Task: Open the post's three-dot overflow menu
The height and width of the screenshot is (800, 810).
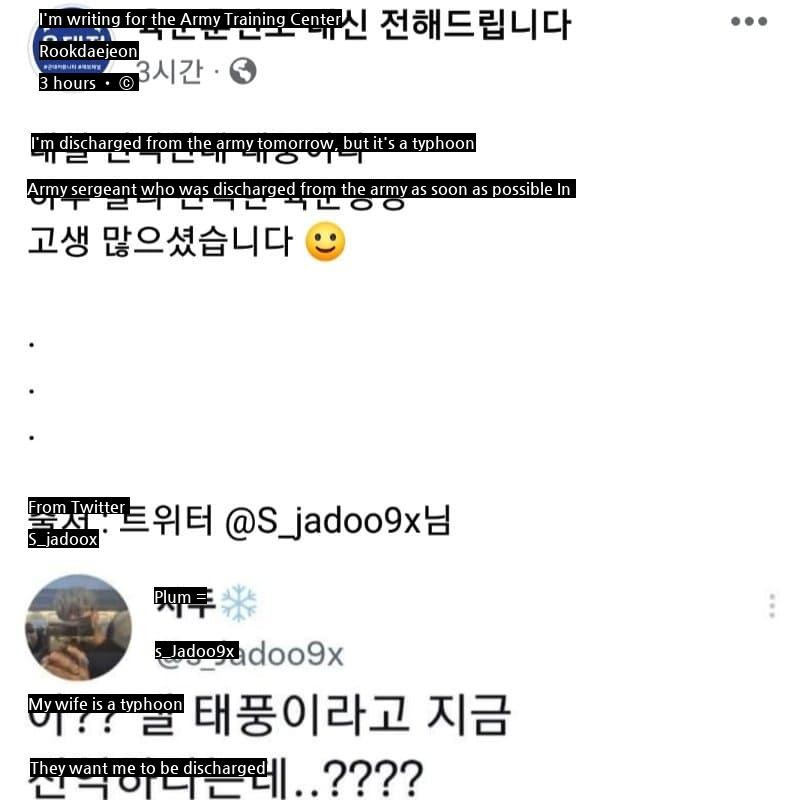Action: [x=748, y=21]
